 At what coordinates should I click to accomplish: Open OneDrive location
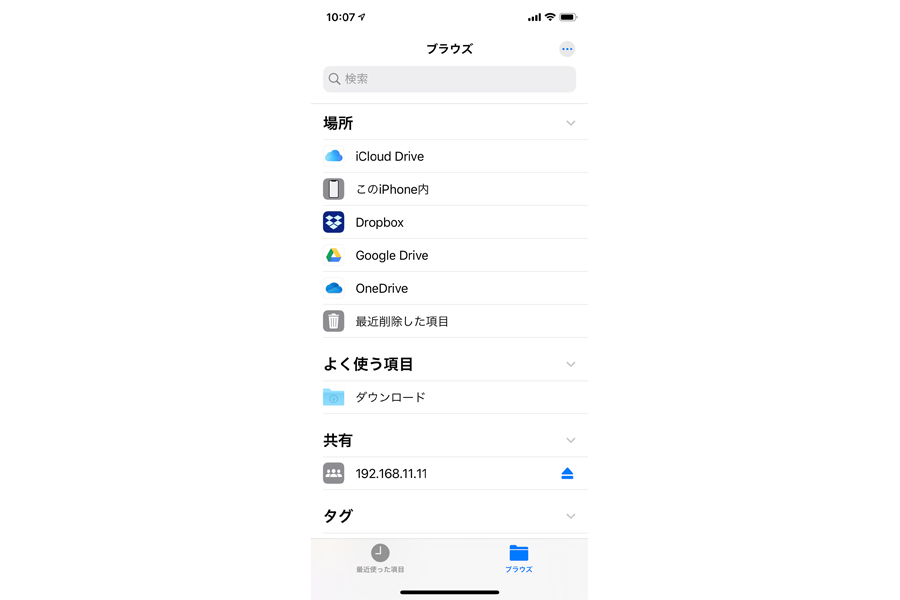coord(382,288)
